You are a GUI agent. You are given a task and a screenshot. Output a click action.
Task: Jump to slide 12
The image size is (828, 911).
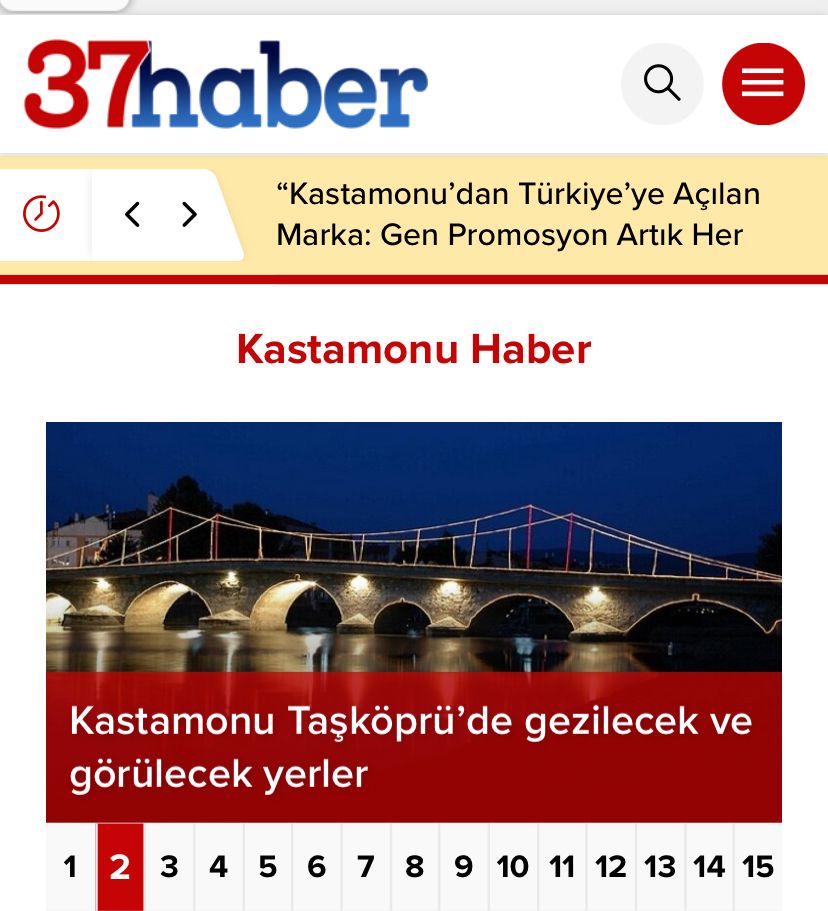coord(610,867)
